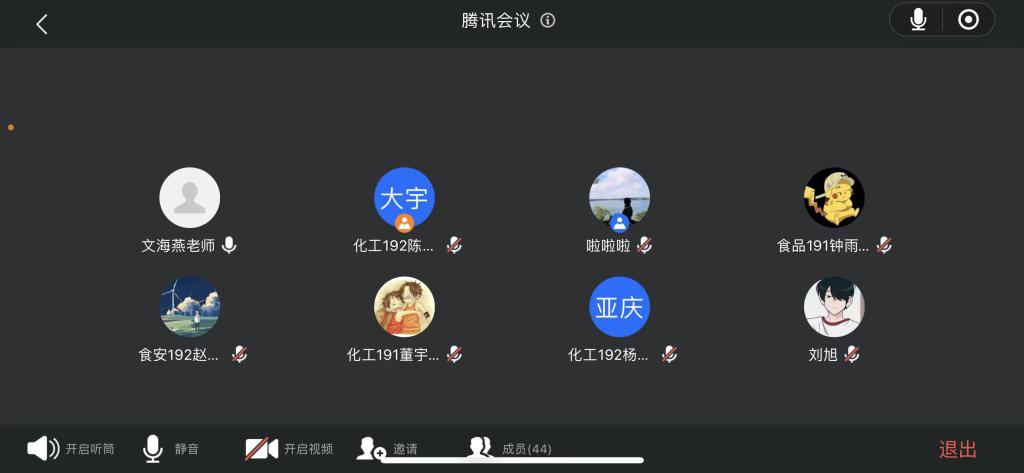This screenshot has height=473, width=1024.
Task: Tap the microphone icon in the top-right capsule
Action: (917, 20)
